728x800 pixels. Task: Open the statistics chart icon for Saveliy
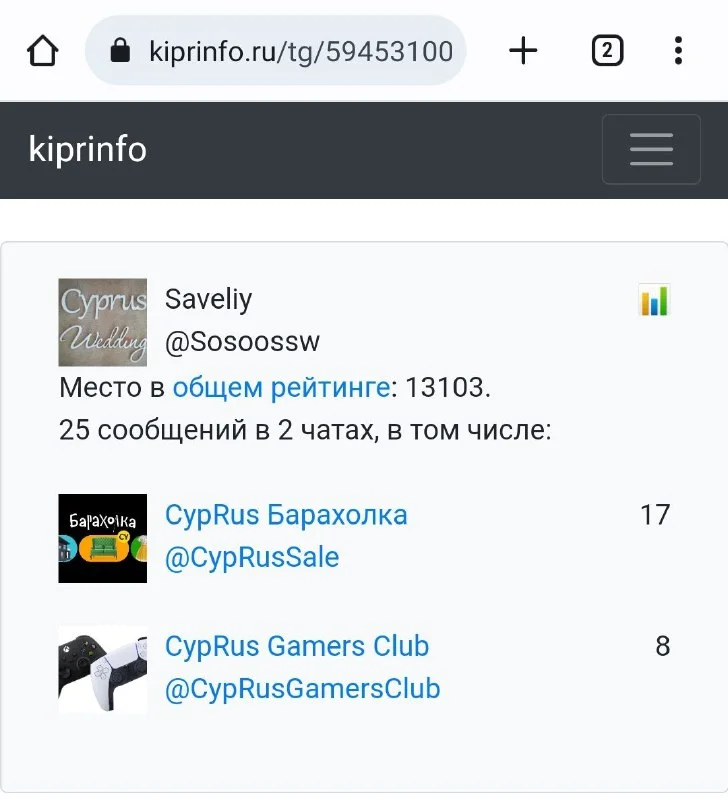click(653, 300)
